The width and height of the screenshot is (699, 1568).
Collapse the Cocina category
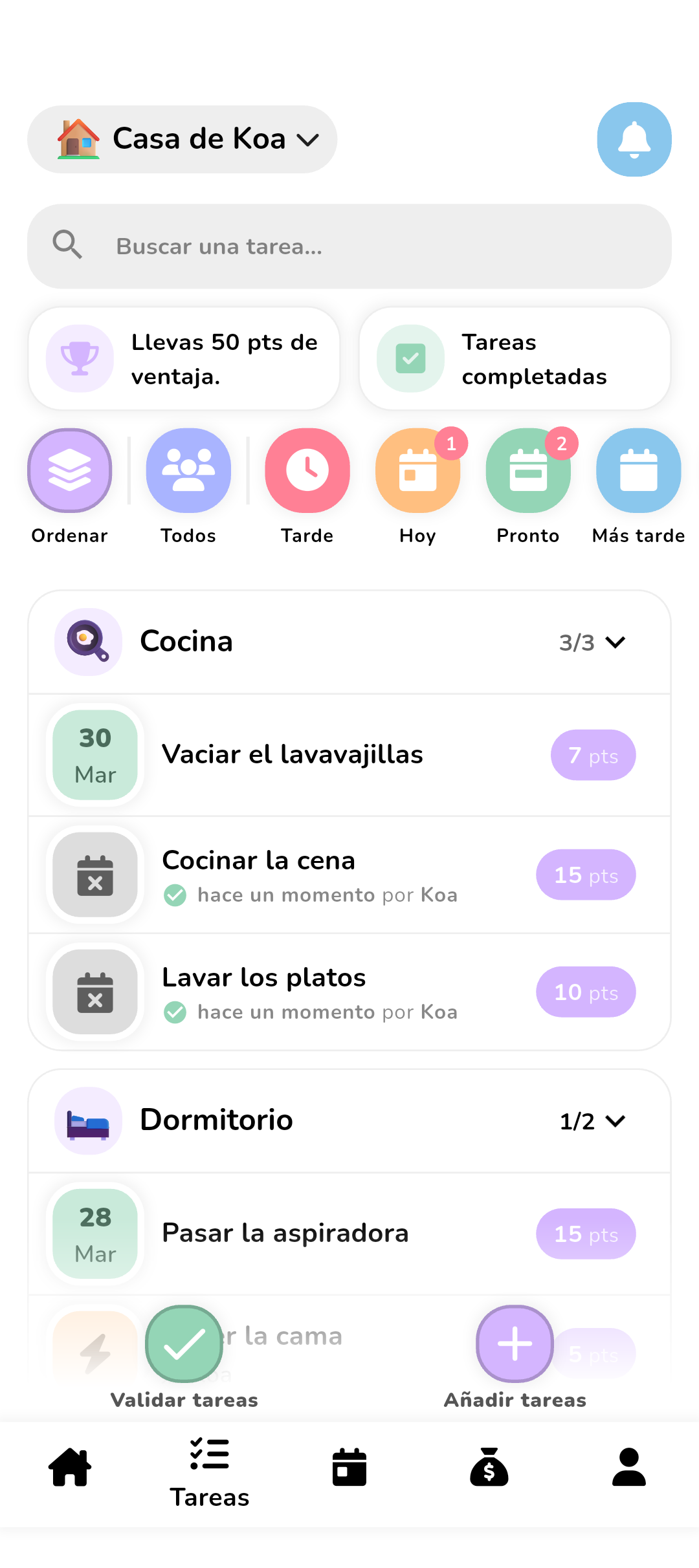(614, 642)
